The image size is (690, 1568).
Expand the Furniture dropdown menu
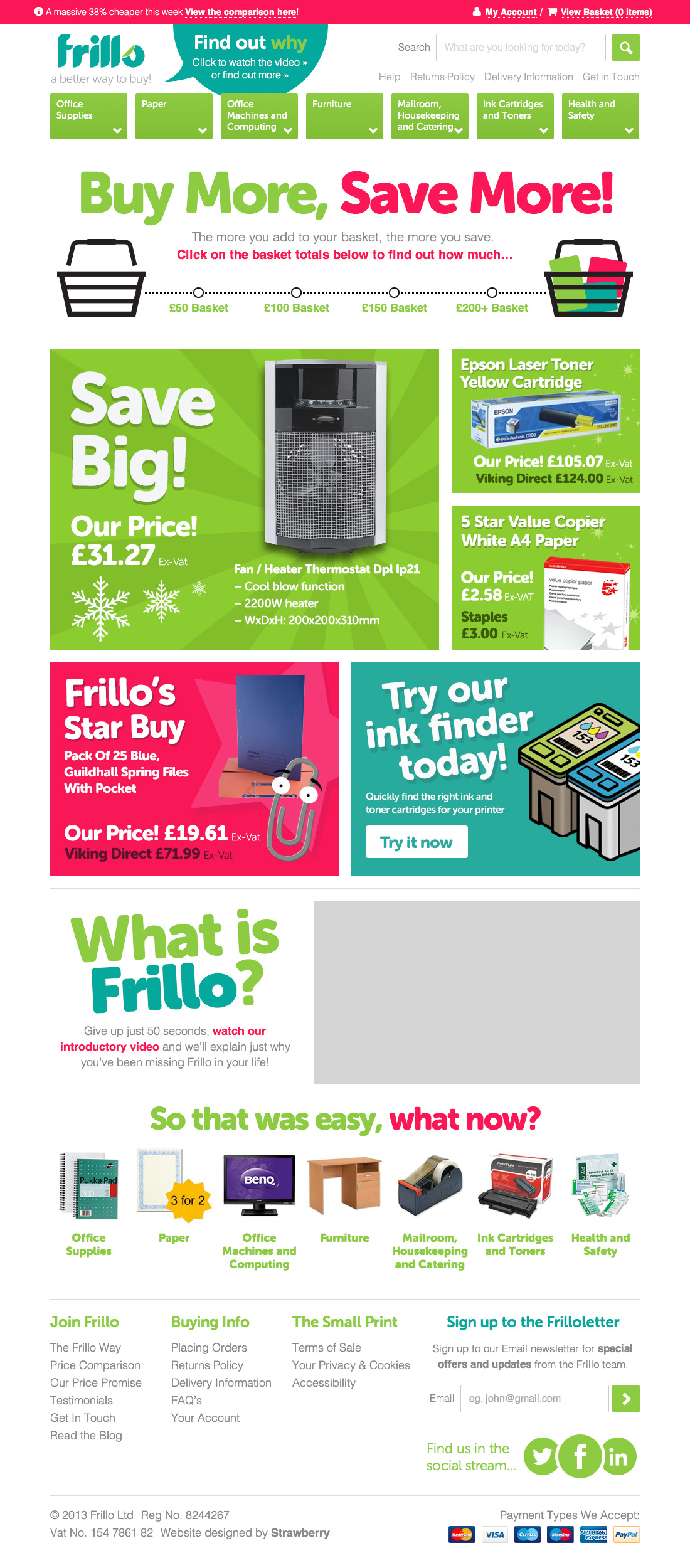pos(344,116)
